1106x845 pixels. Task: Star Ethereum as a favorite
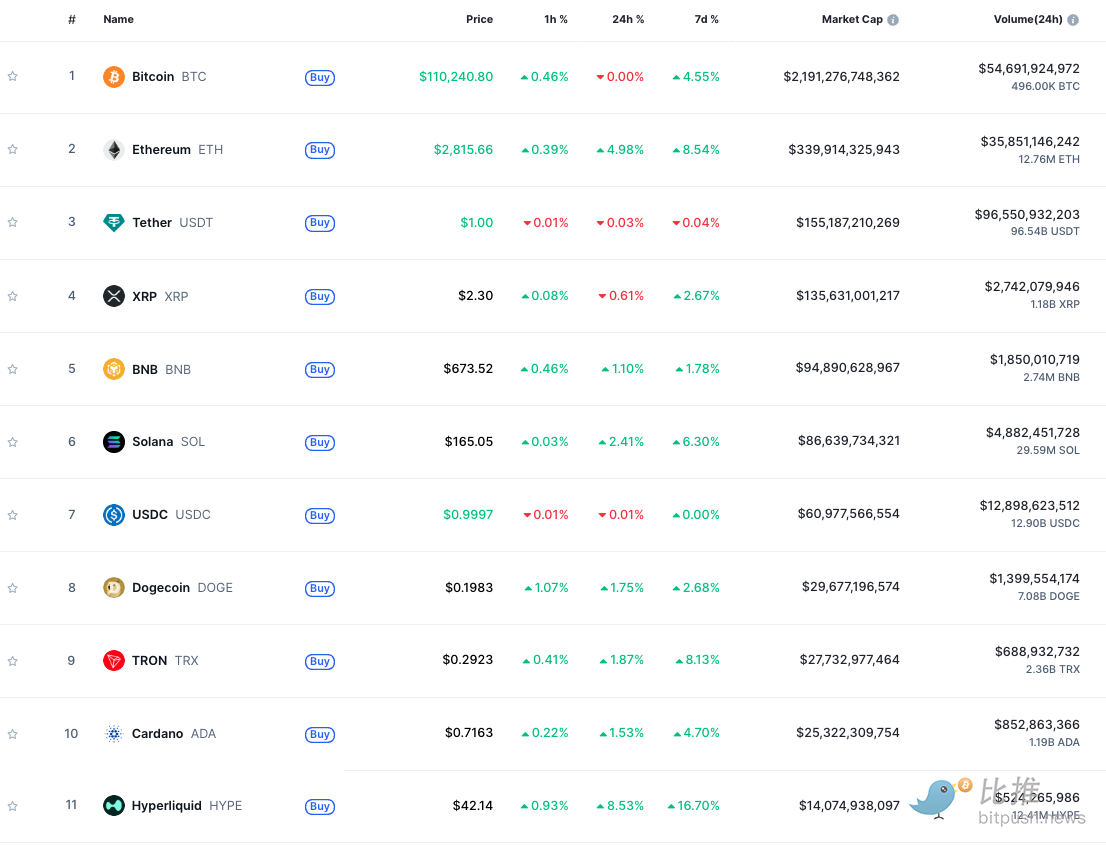12,150
